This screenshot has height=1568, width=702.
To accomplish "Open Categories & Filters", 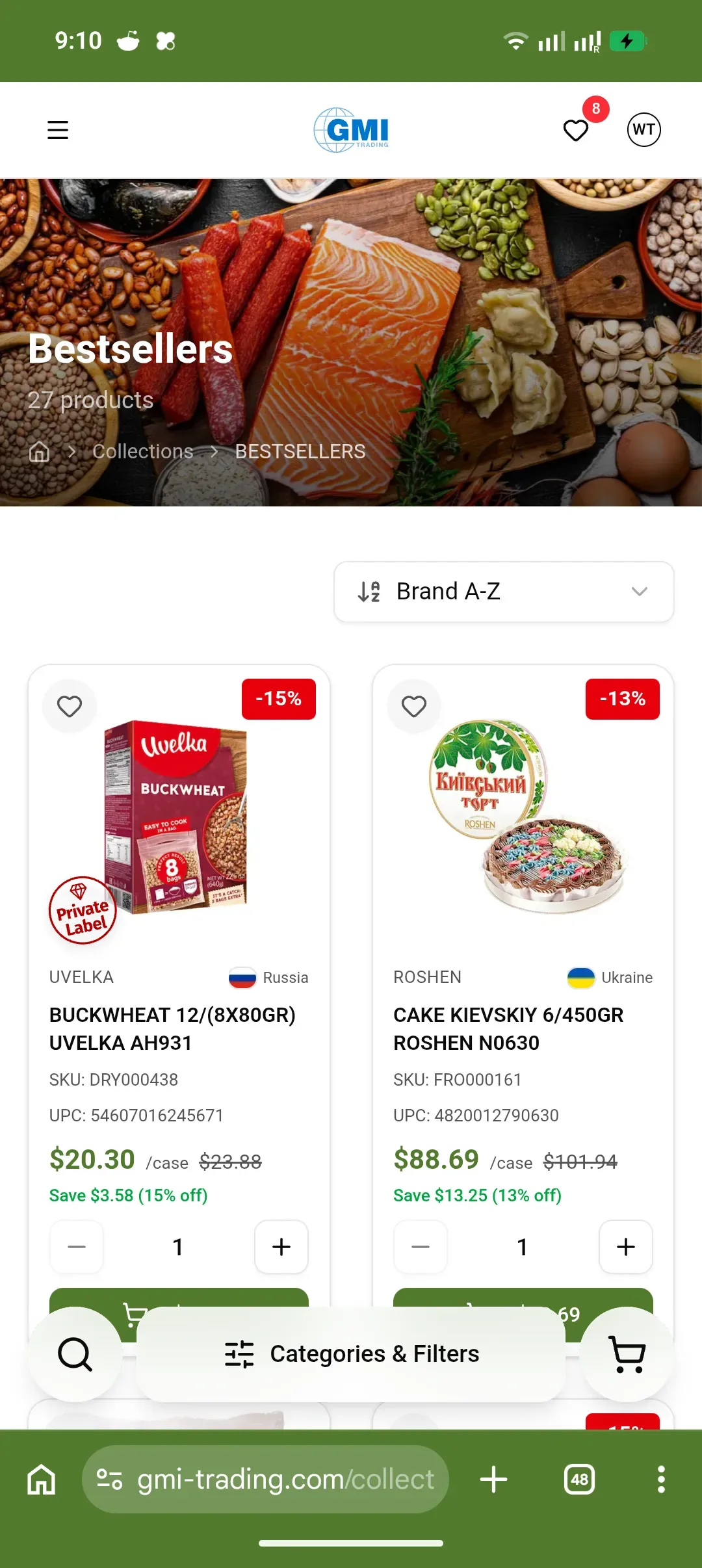I will point(351,1354).
